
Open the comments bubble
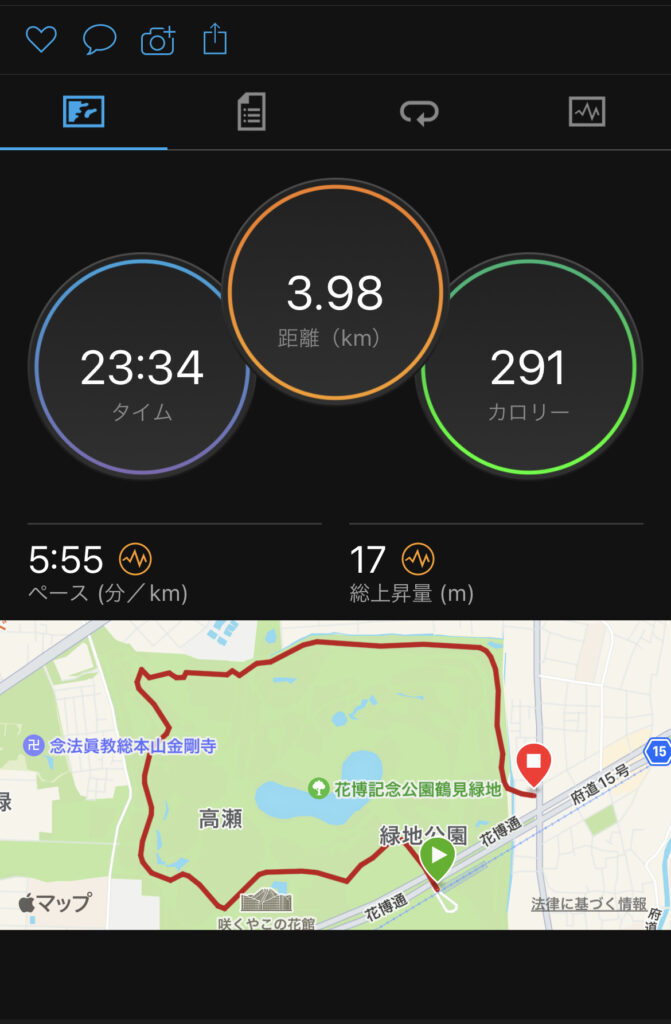click(x=99, y=40)
